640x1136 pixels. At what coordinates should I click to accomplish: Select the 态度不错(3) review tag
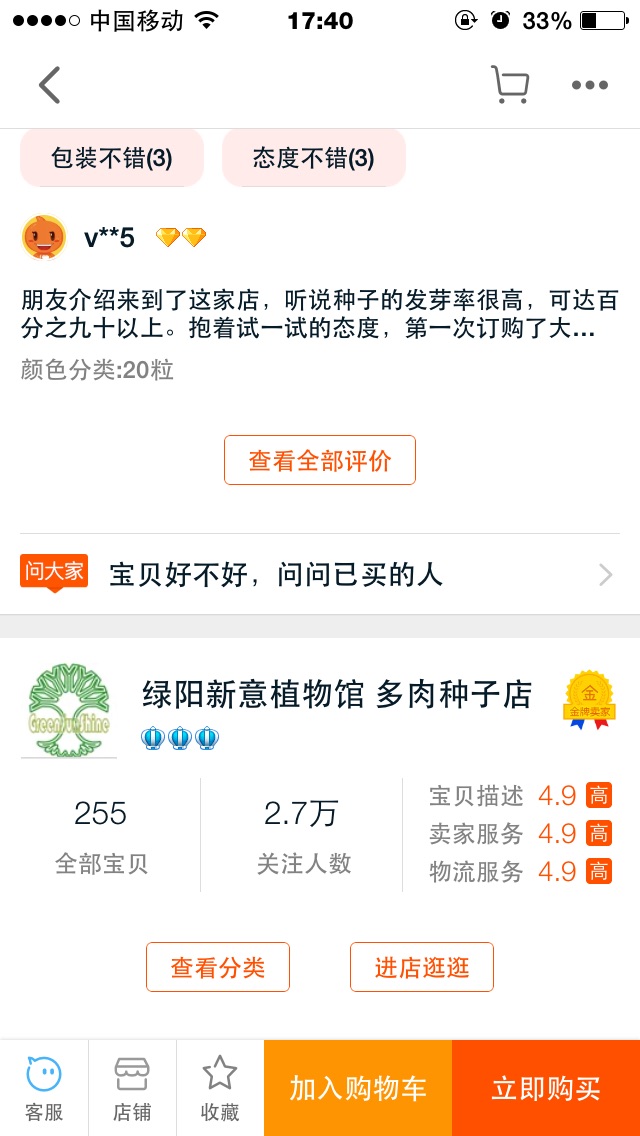[314, 158]
